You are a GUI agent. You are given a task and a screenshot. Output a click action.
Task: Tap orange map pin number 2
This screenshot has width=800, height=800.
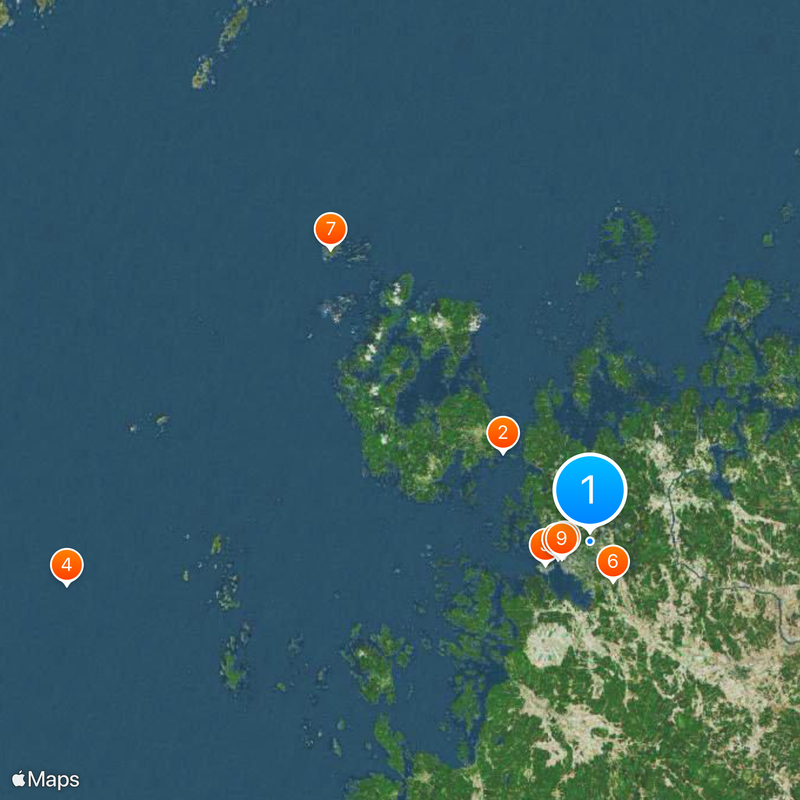coord(503,433)
